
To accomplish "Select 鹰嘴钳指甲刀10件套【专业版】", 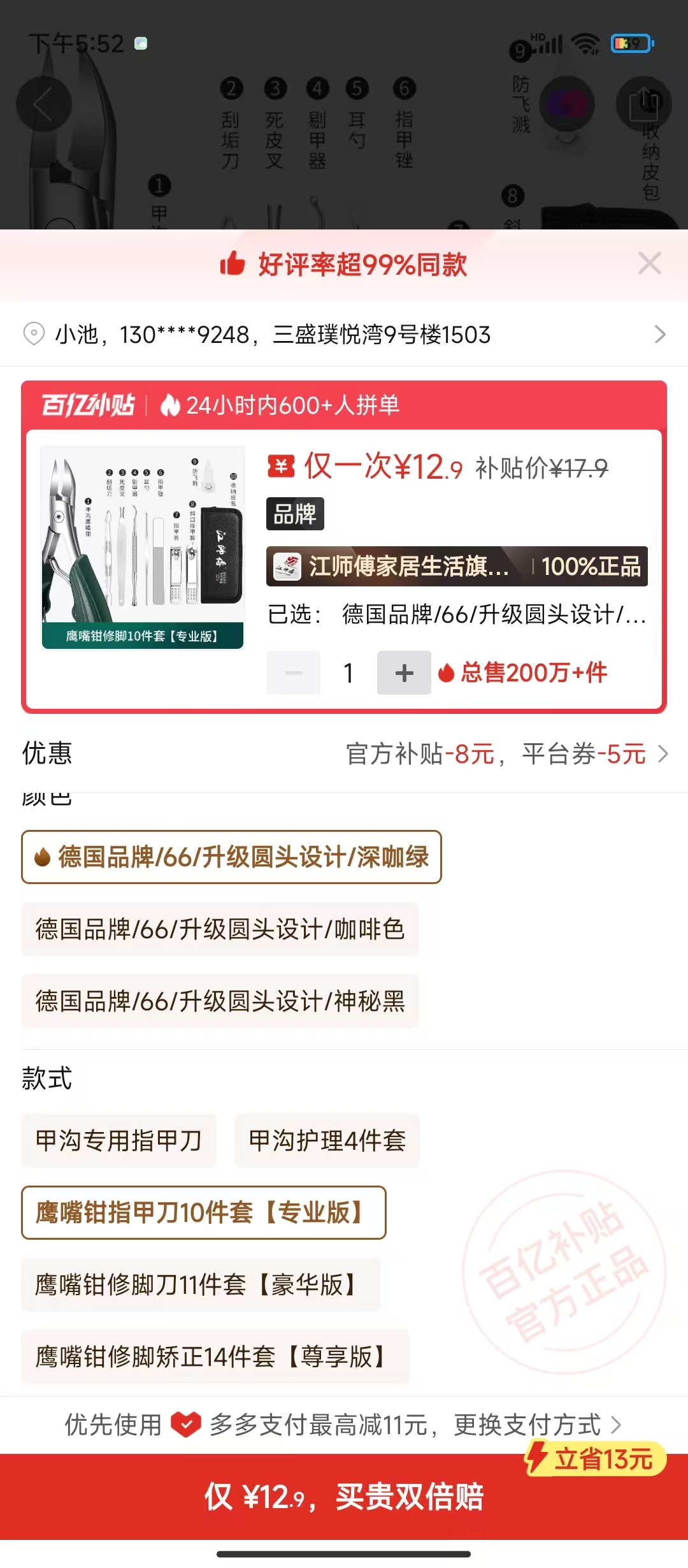I will click(x=203, y=1213).
